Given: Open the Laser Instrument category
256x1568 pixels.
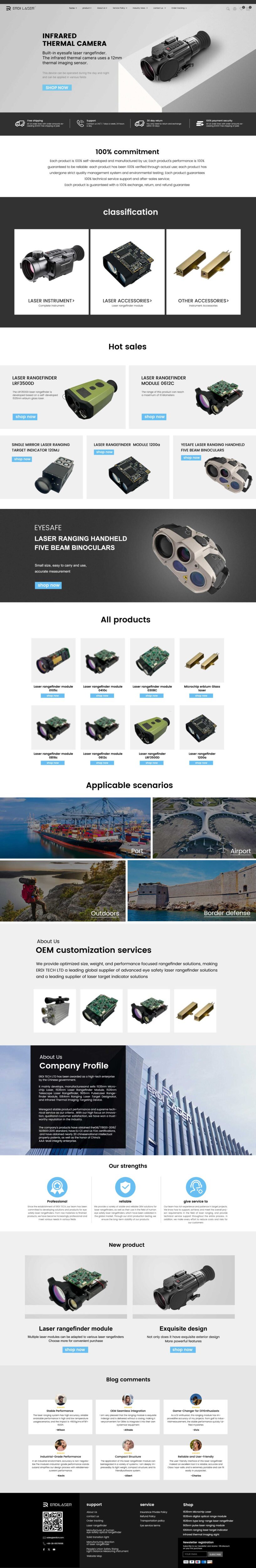Looking at the screenshot, I should pyautogui.click(x=51, y=301).
